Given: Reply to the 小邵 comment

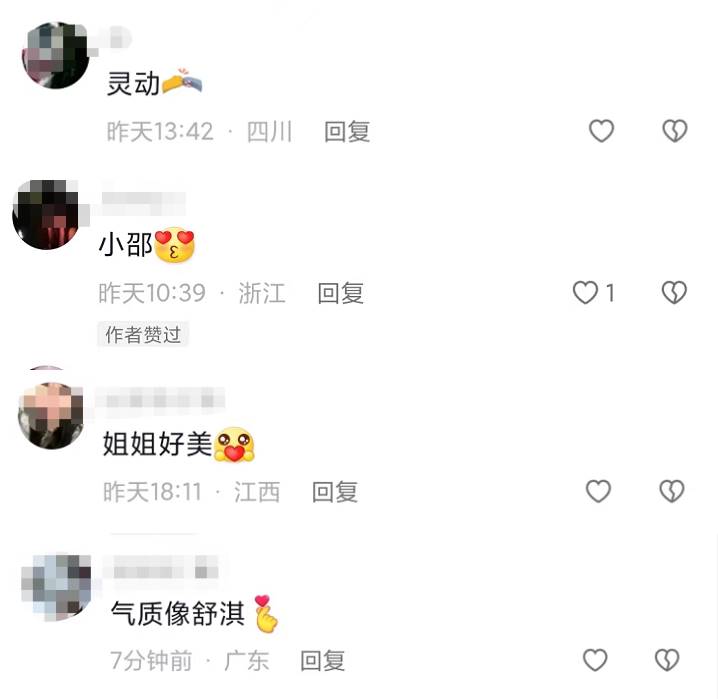Looking at the screenshot, I should coord(340,293).
